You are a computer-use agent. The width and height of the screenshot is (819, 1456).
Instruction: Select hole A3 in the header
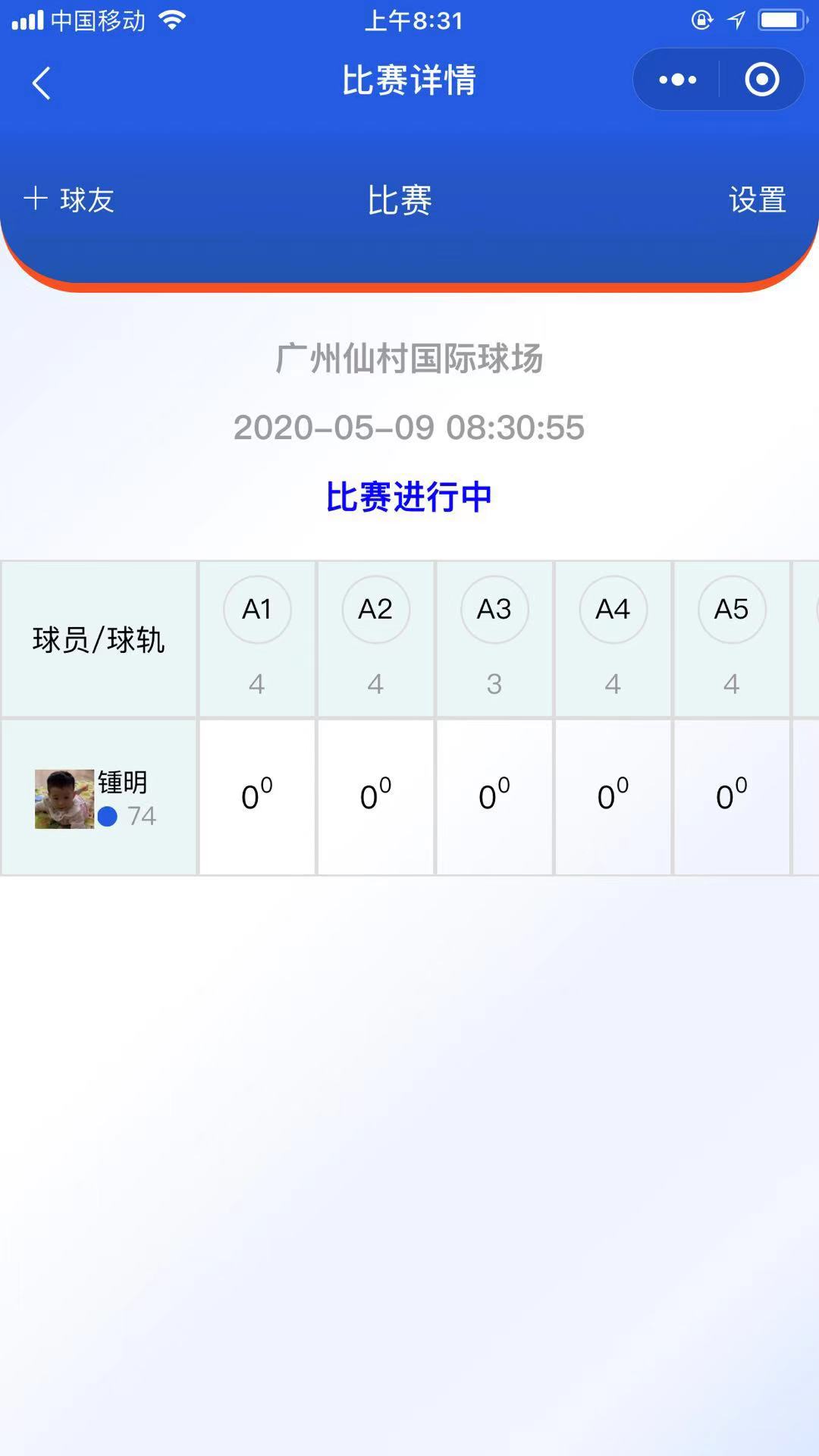tap(494, 610)
